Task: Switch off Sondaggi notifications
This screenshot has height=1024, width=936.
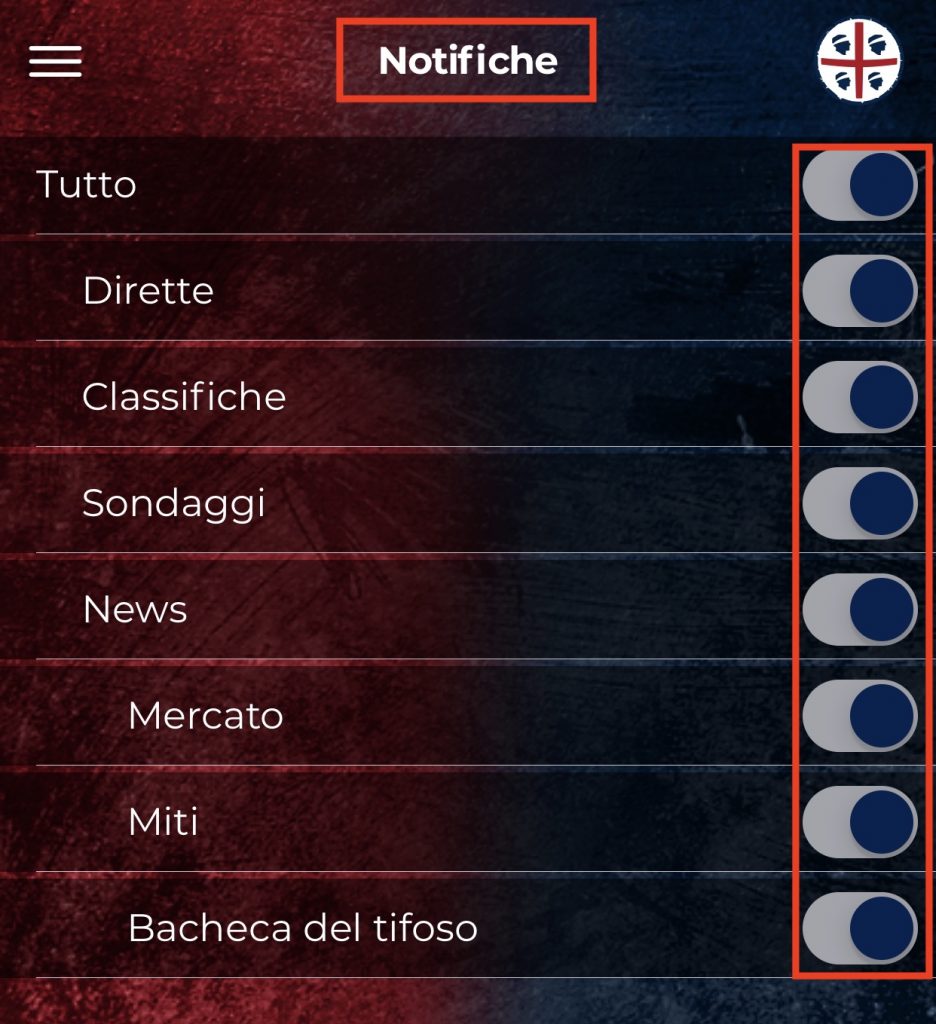Action: click(860, 503)
